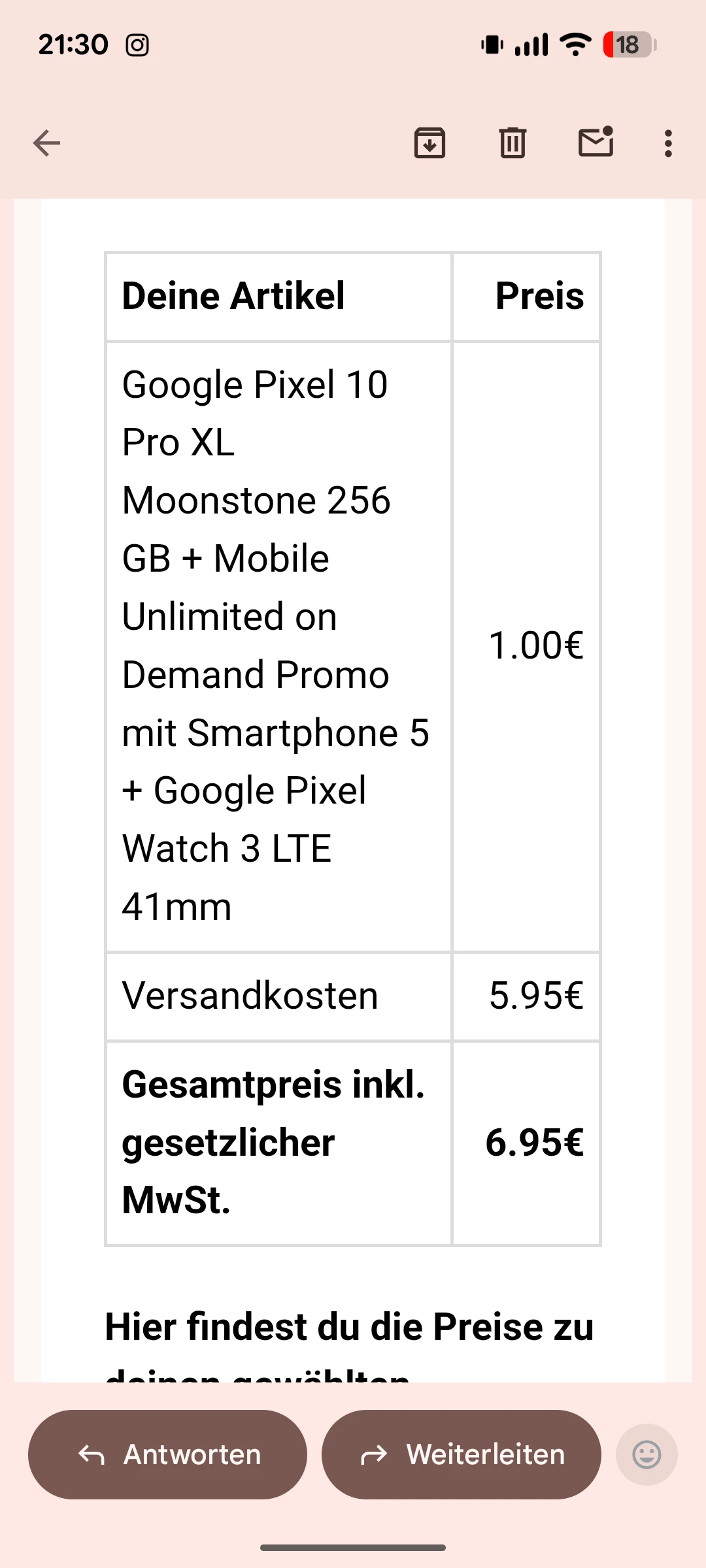This screenshot has height=1568, width=706.
Task: Go back to the inbox
Action: (x=46, y=143)
